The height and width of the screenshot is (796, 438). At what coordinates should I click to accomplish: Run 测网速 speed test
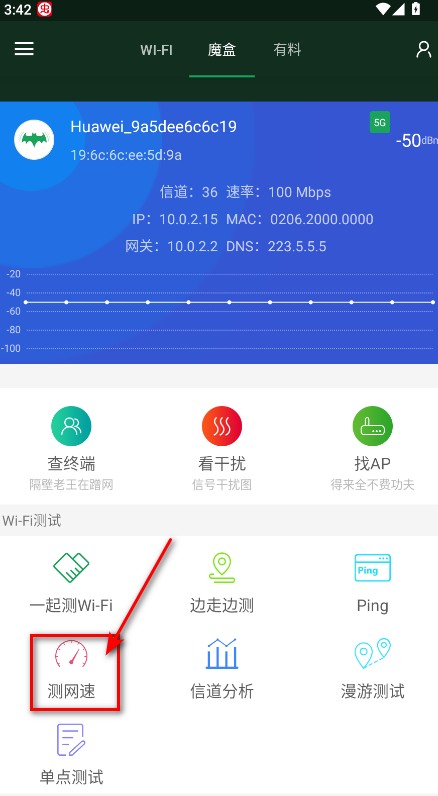coord(71,669)
